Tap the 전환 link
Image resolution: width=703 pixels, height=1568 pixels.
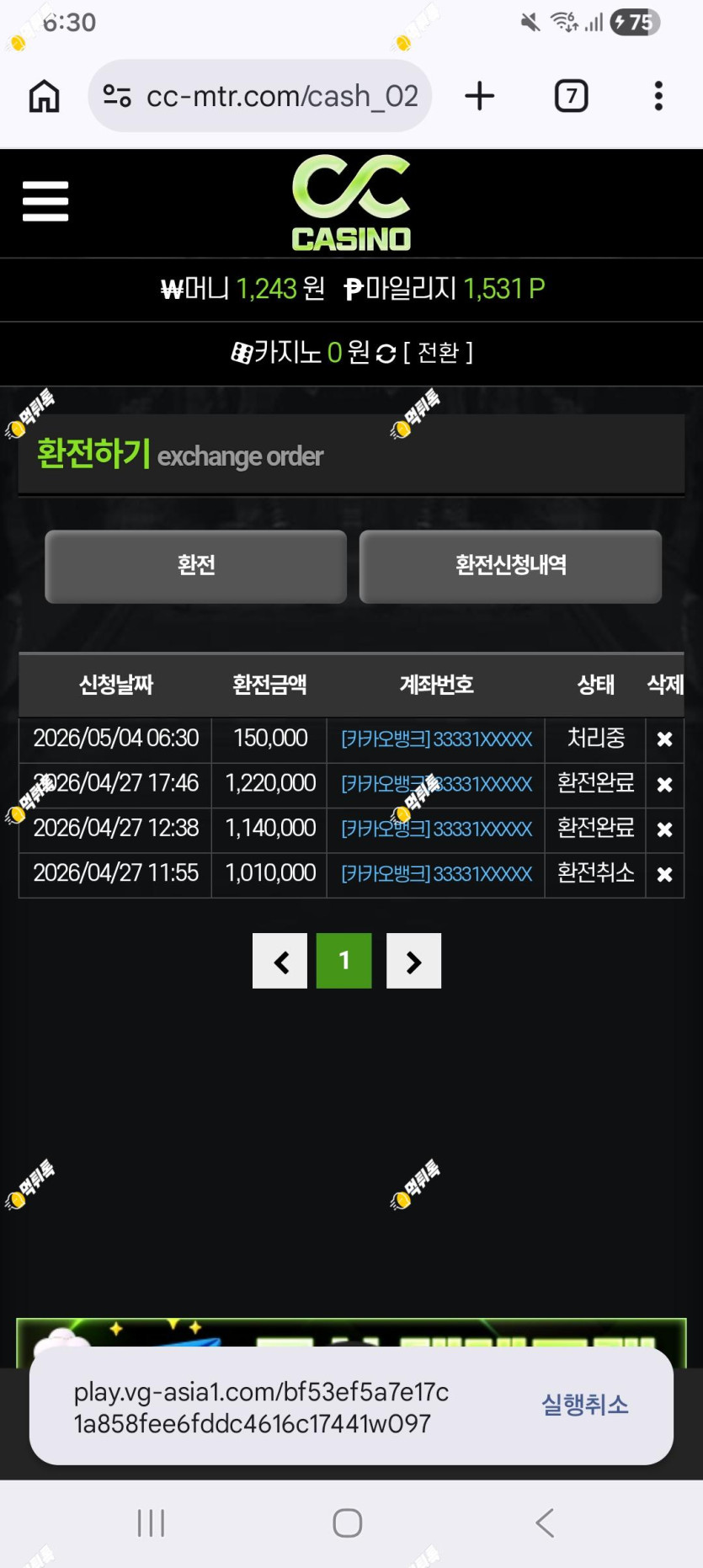click(438, 352)
